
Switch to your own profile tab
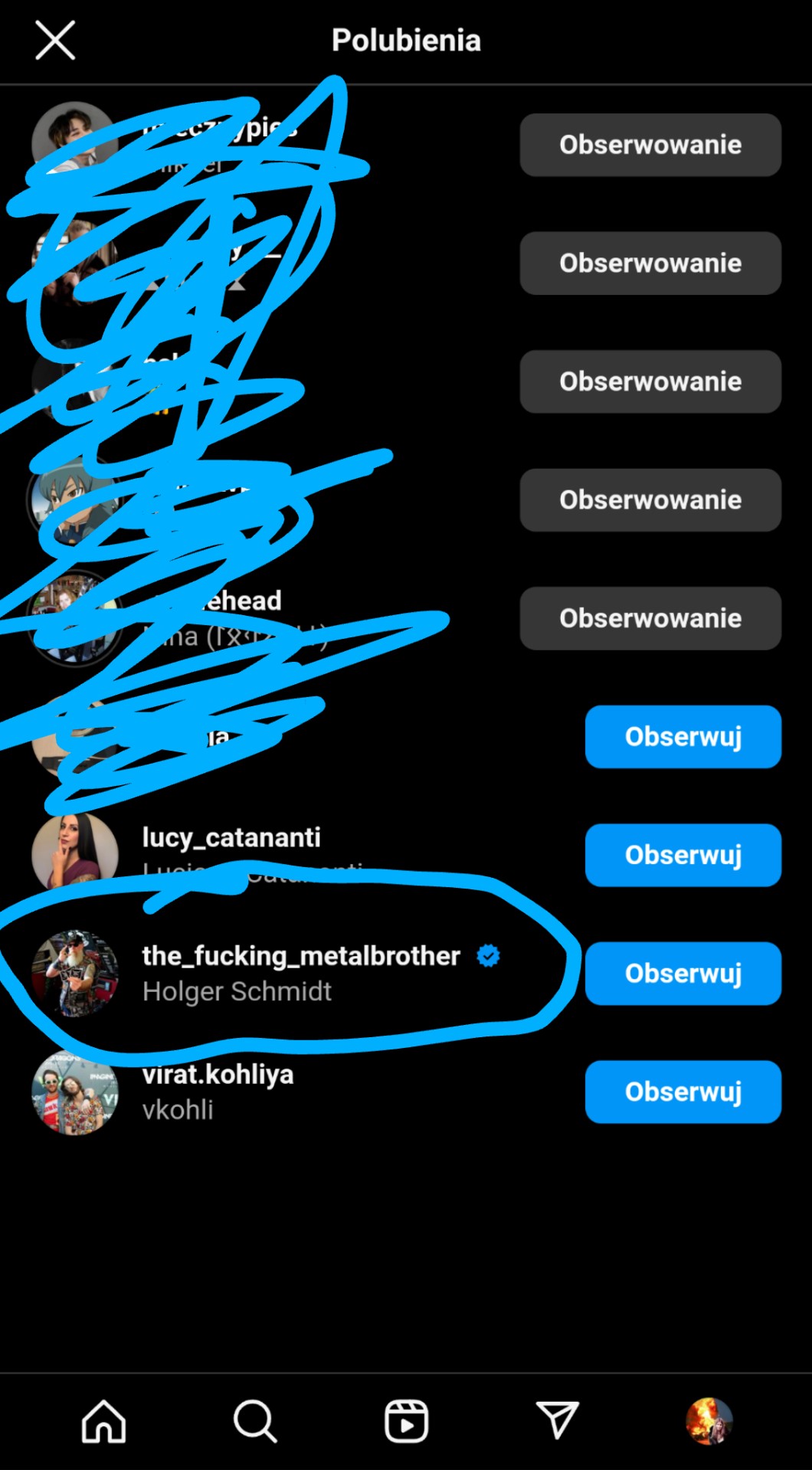click(709, 1421)
